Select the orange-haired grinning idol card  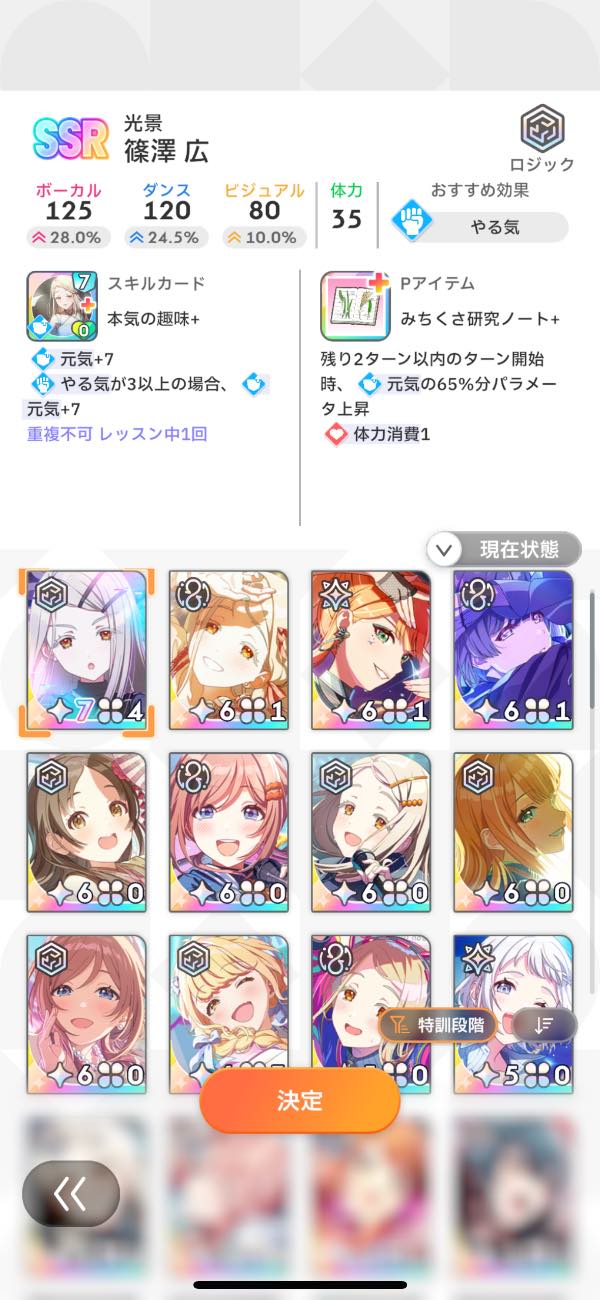coord(371,650)
